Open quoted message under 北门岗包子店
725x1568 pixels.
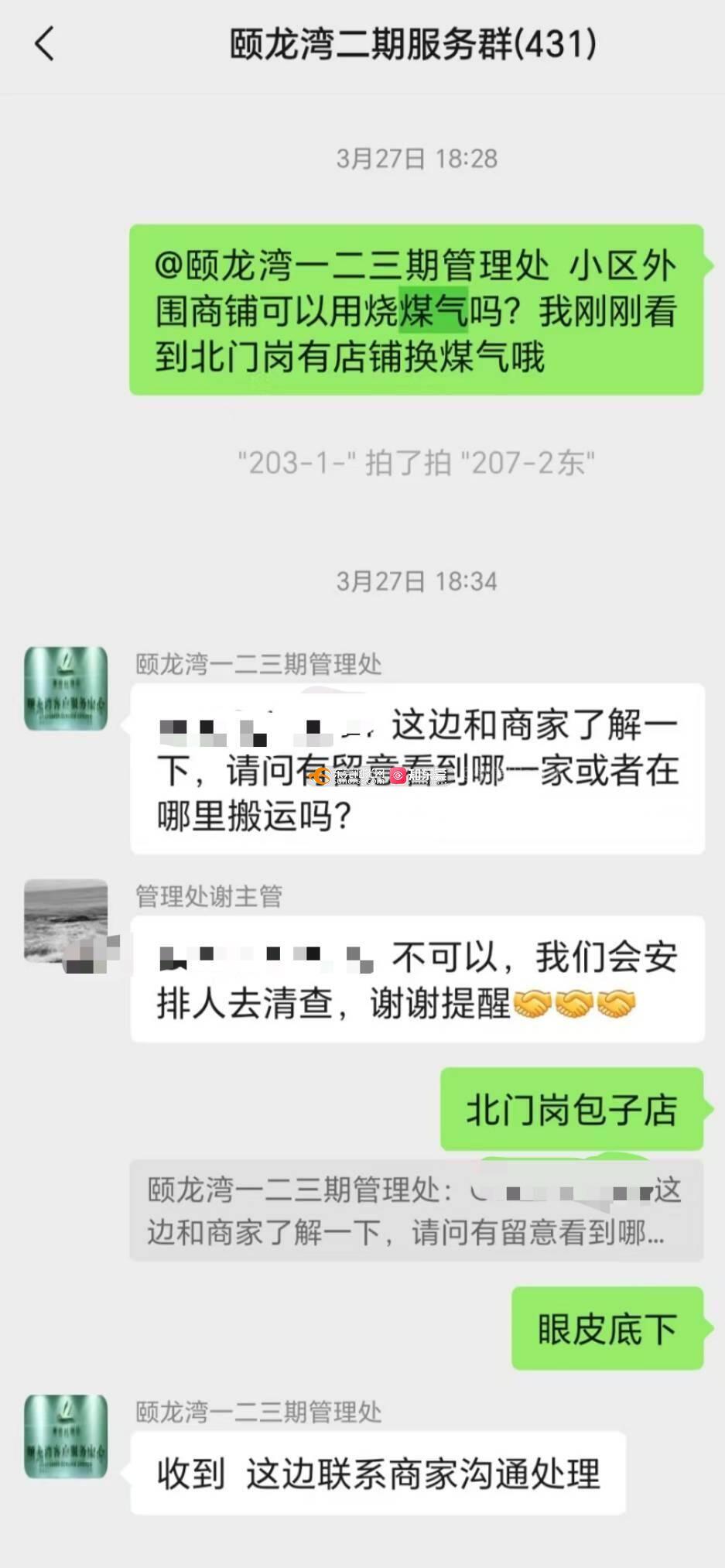pyautogui.click(x=416, y=1210)
